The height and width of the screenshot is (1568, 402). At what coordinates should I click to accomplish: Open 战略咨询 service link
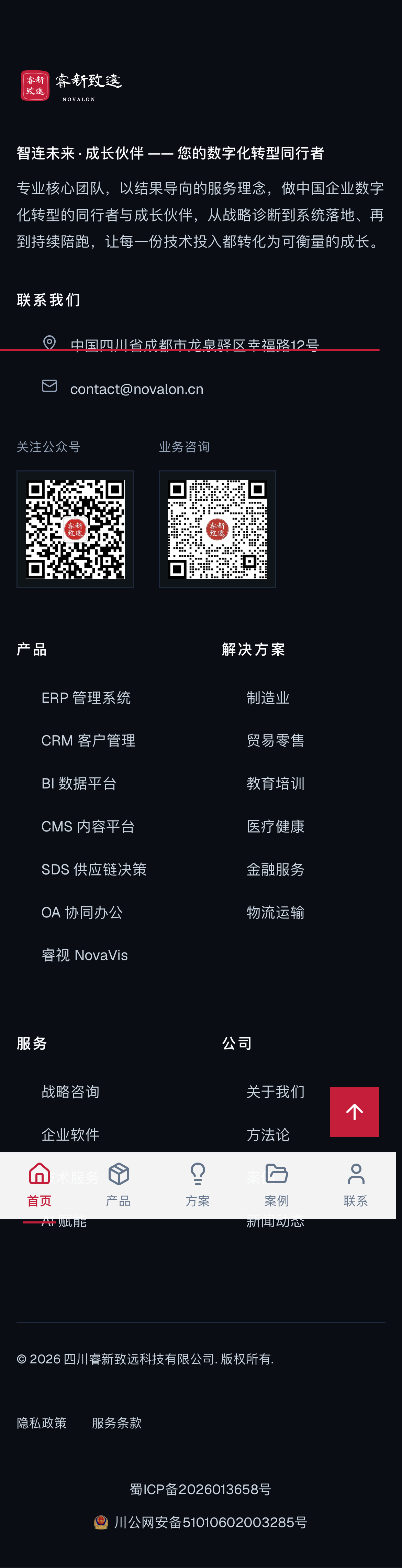pyautogui.click(x=70, y=1091)
